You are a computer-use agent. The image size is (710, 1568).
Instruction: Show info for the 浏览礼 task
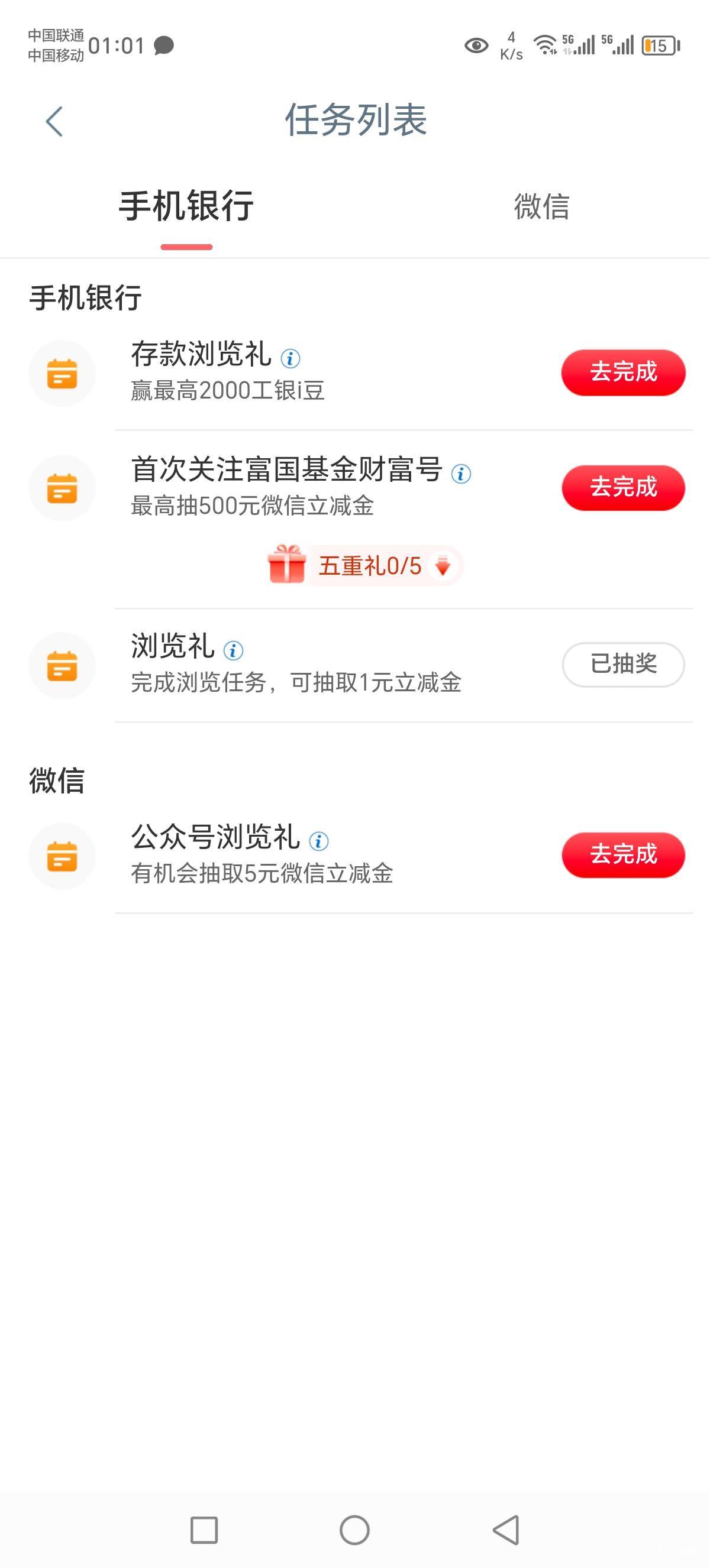pyautogui.click(x=233, y=651)
